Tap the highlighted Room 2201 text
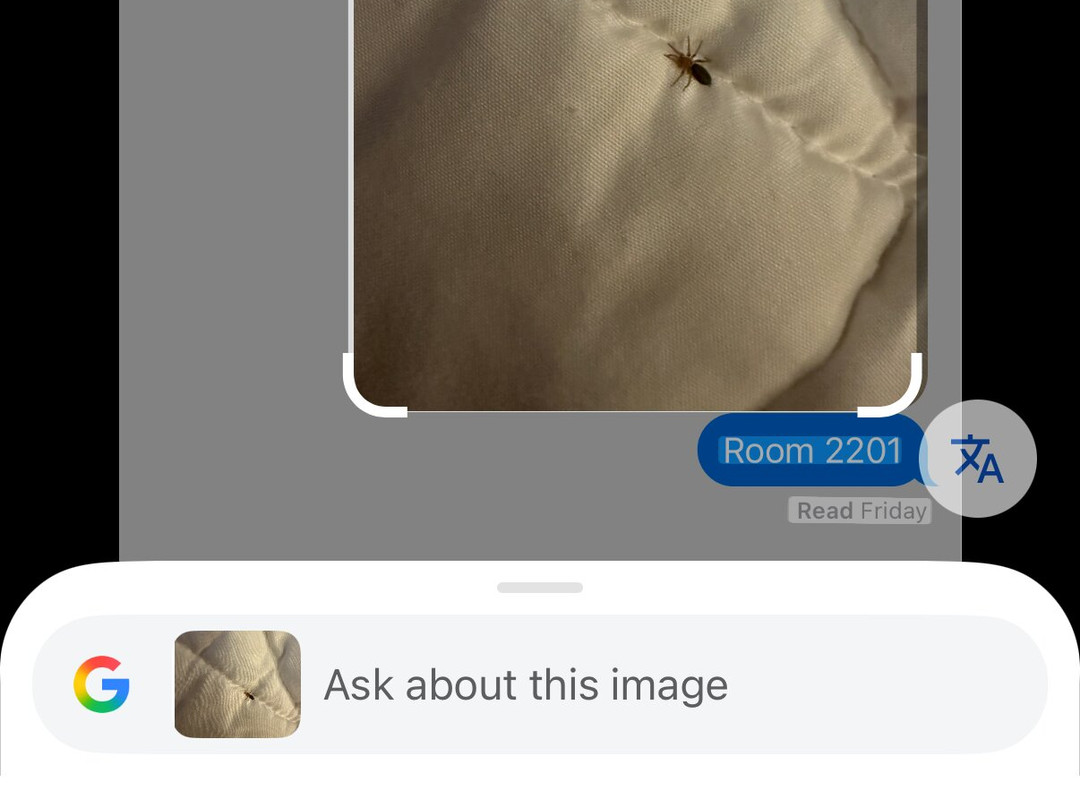The height and width of the screenshot is (808, 1080). (x=812, y=451)
